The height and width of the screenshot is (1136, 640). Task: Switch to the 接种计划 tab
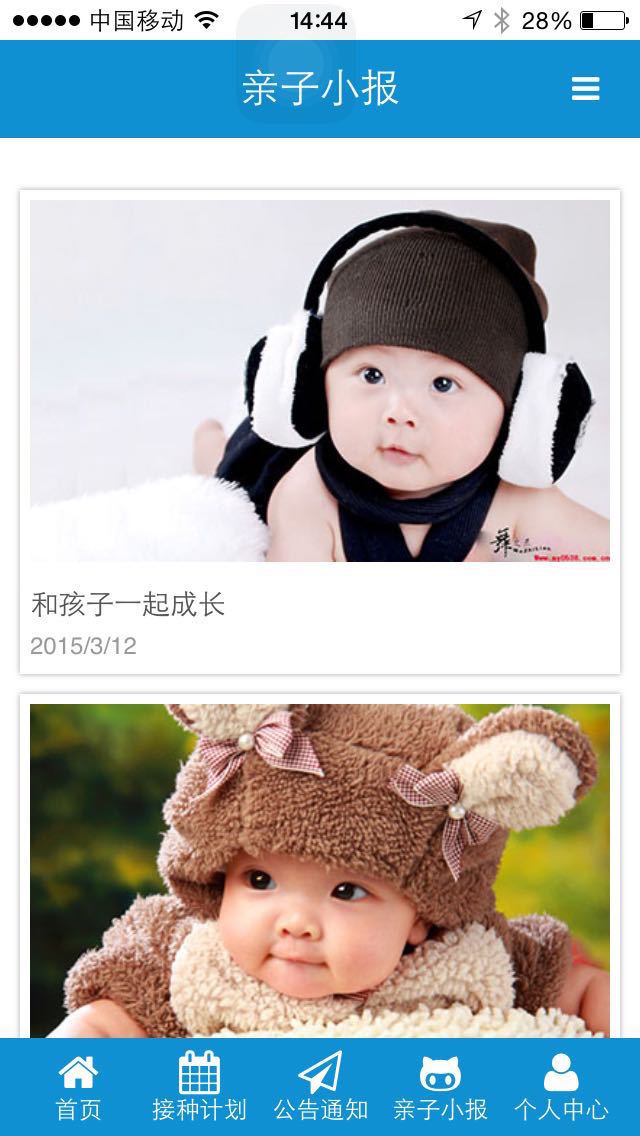199,1087
